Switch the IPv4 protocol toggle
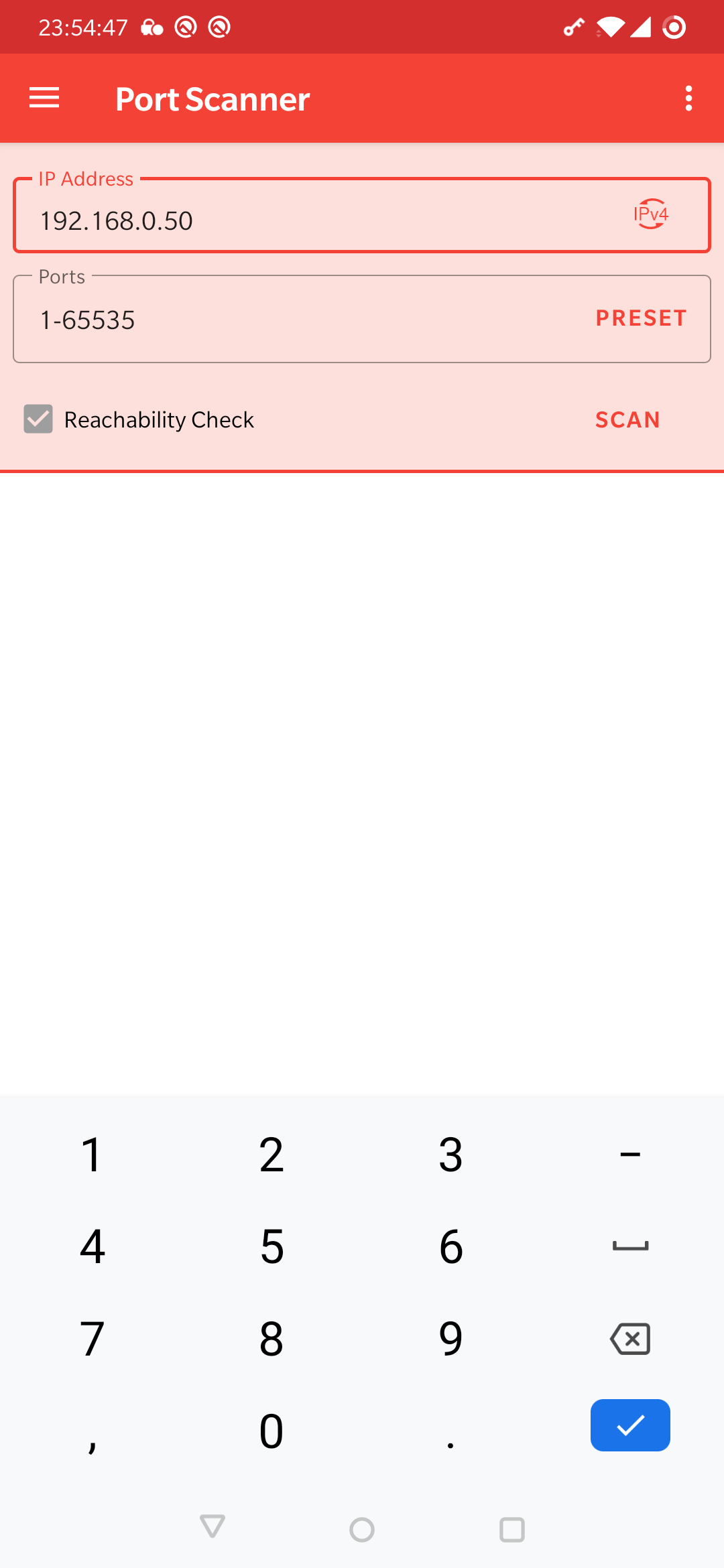This screenshot has height=1568, width=724. click(x=651, y=214)
